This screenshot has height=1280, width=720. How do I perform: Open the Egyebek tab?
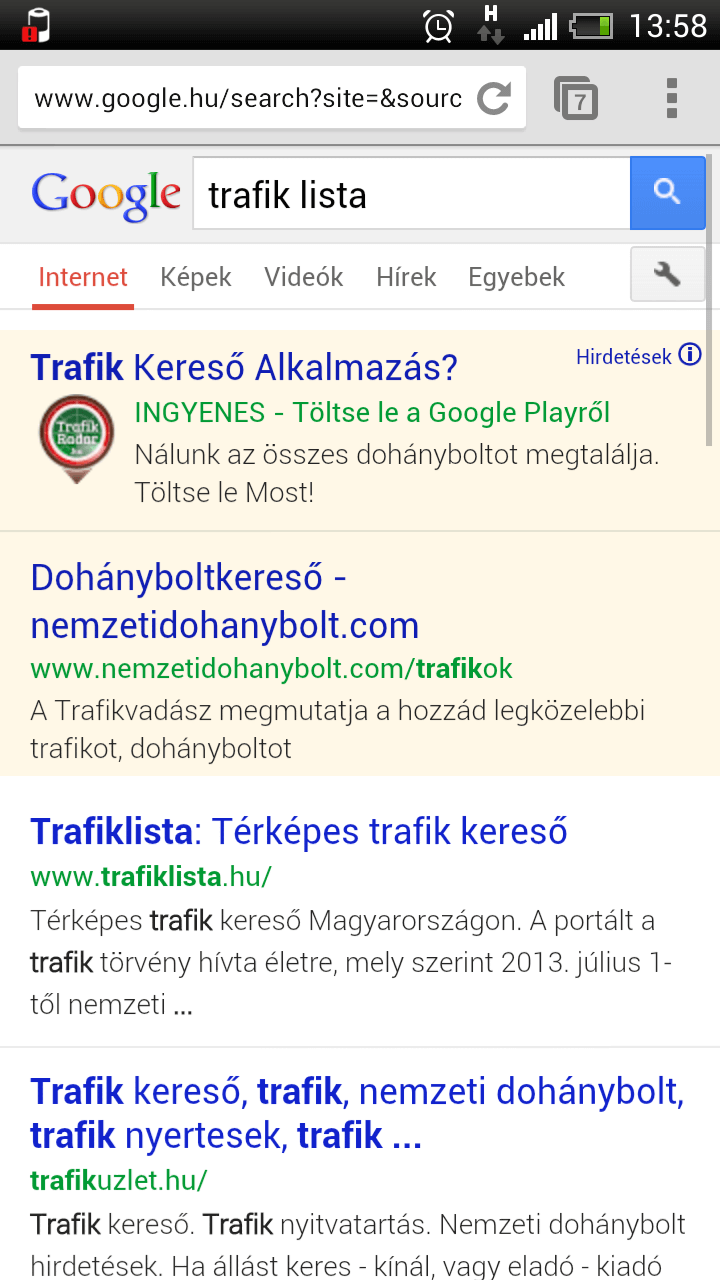(516, 277)
